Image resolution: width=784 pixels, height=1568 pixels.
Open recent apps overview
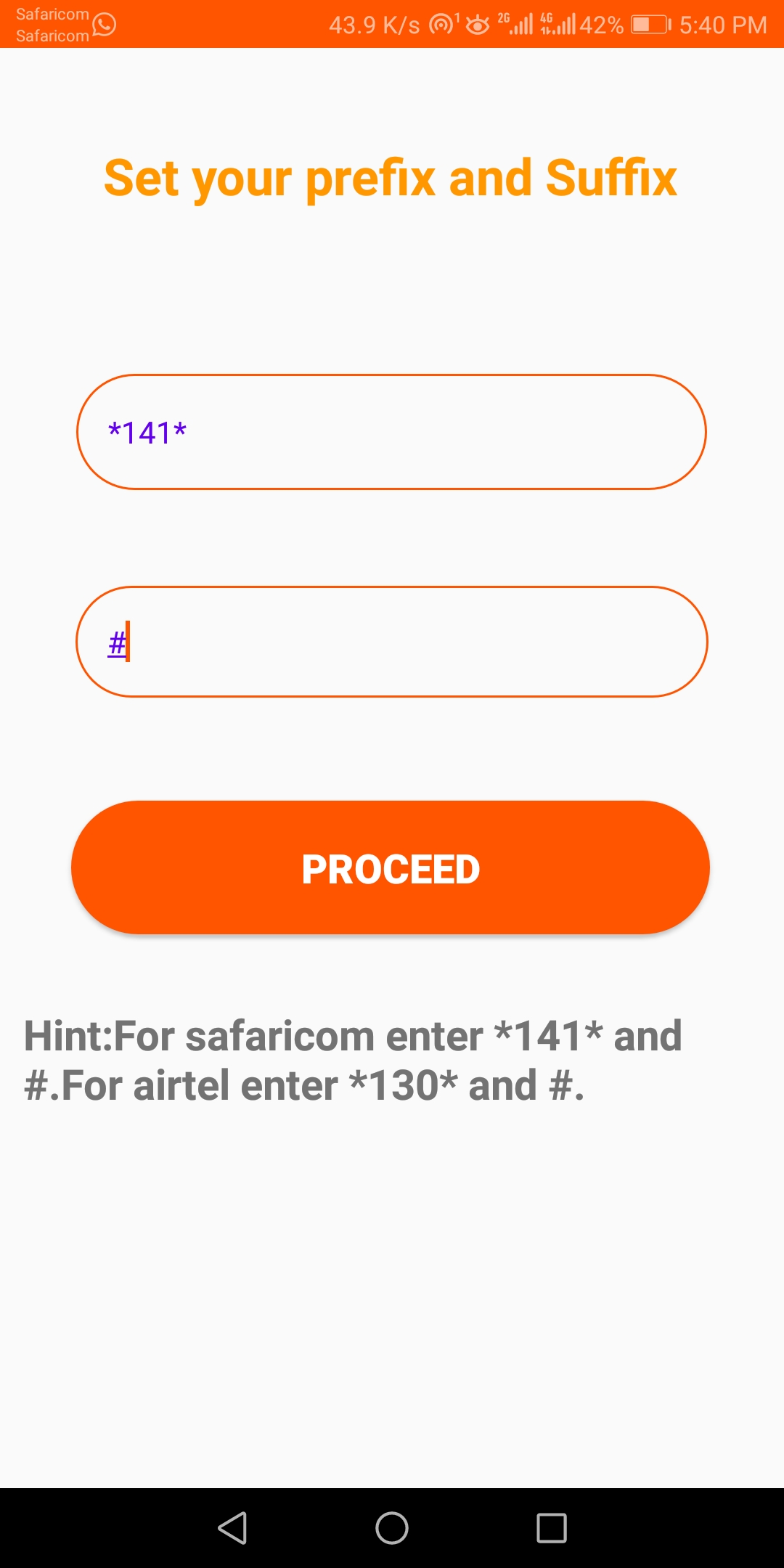coord(551,1528)
